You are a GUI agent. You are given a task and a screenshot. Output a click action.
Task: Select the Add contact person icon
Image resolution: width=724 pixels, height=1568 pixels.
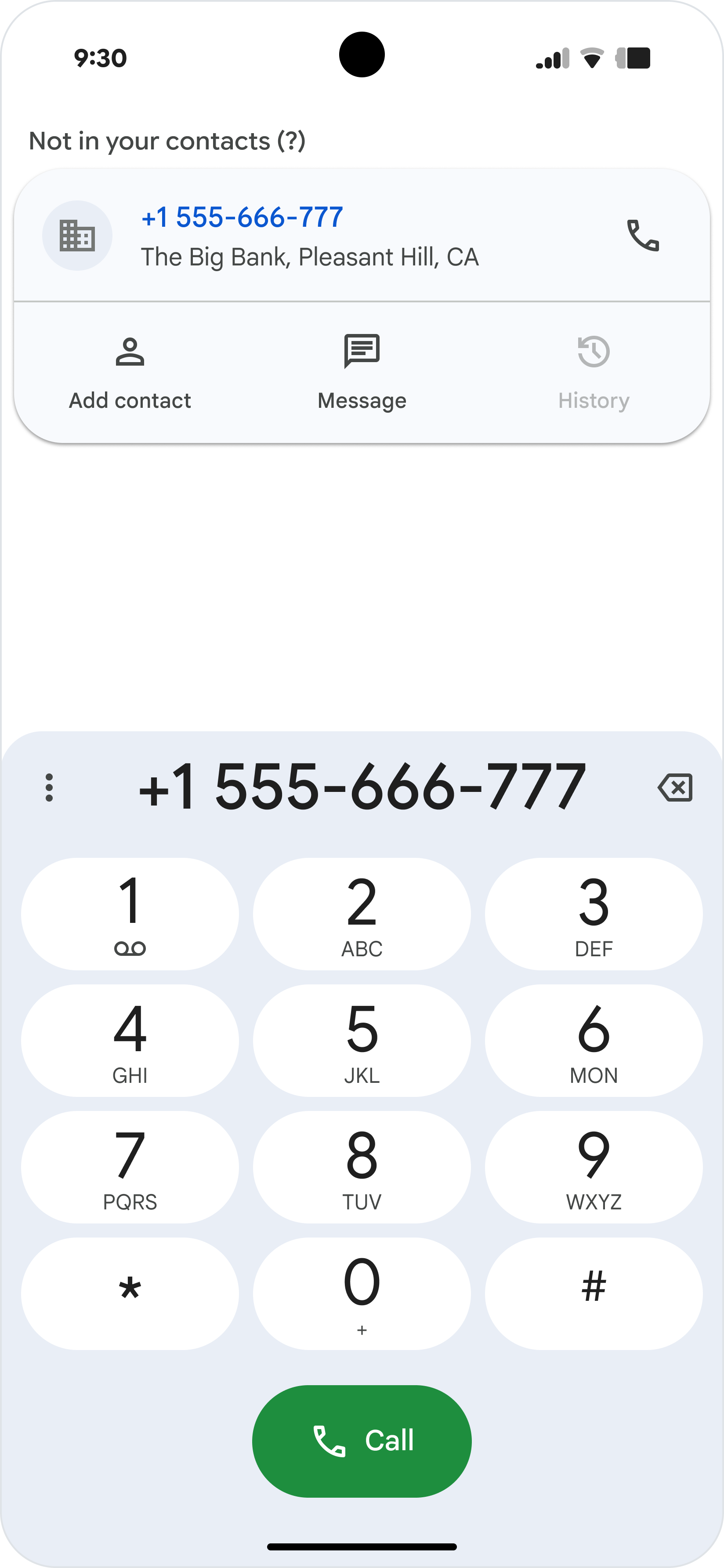[130, 352]
